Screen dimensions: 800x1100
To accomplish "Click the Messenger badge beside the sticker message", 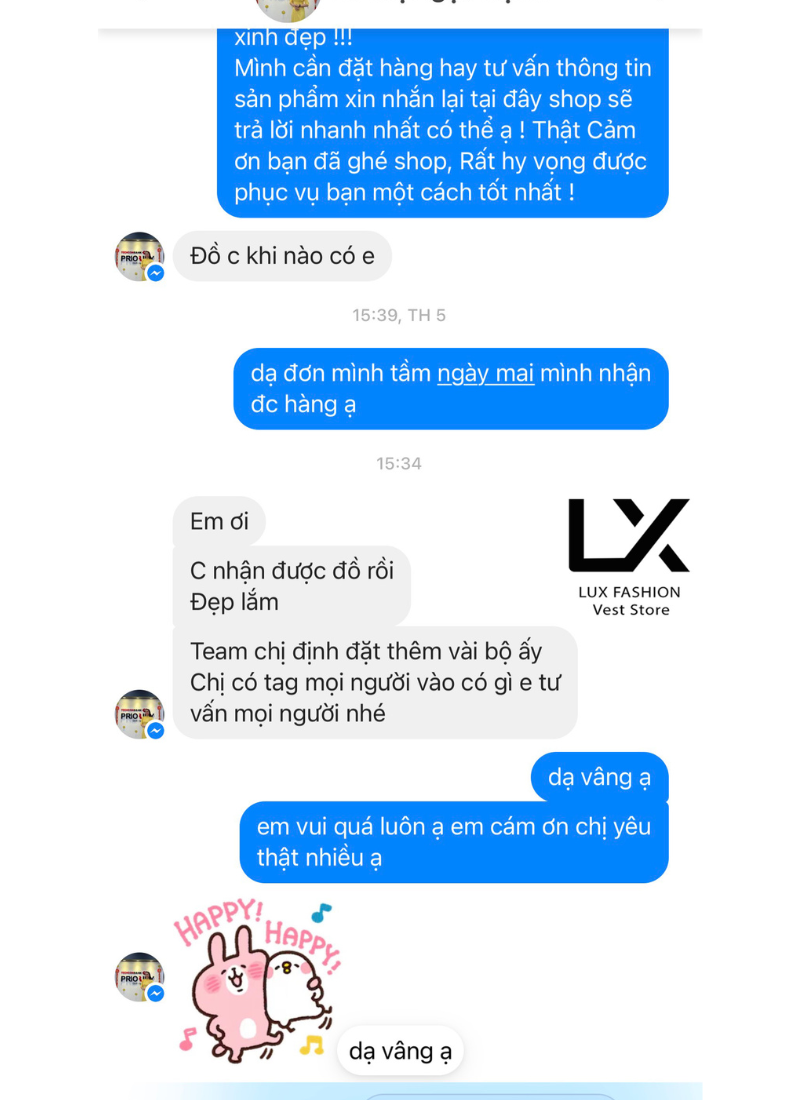I will click(x=157, y=992).
